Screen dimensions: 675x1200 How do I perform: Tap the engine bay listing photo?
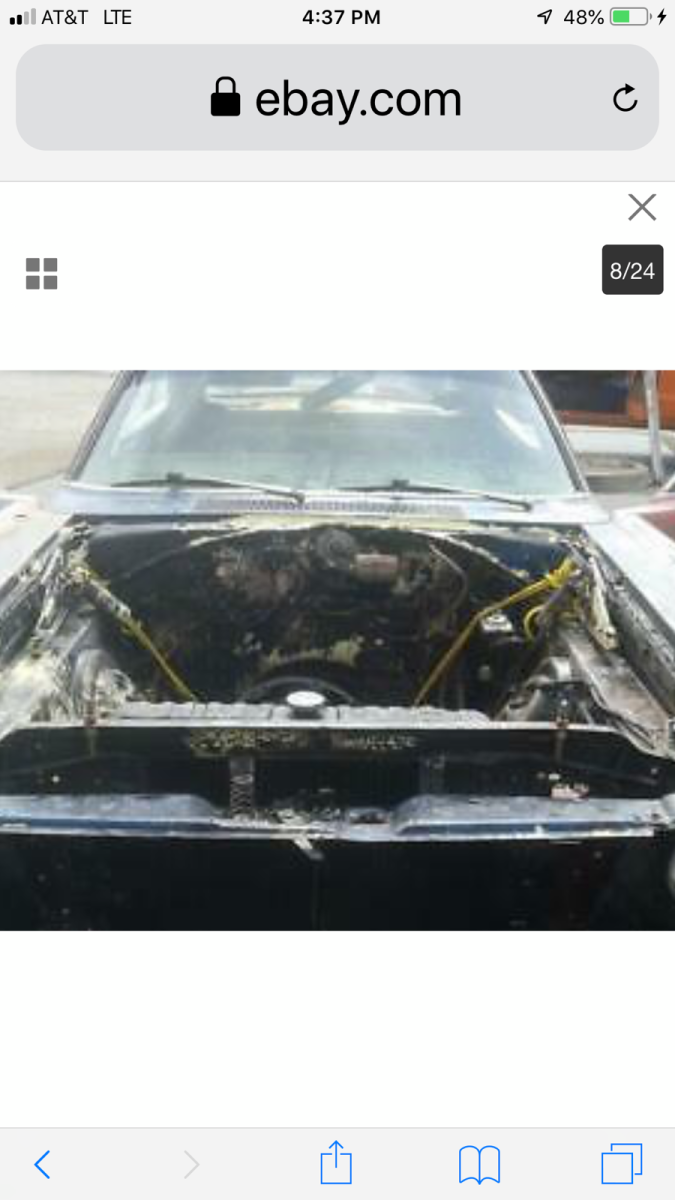tap(337, 650)
